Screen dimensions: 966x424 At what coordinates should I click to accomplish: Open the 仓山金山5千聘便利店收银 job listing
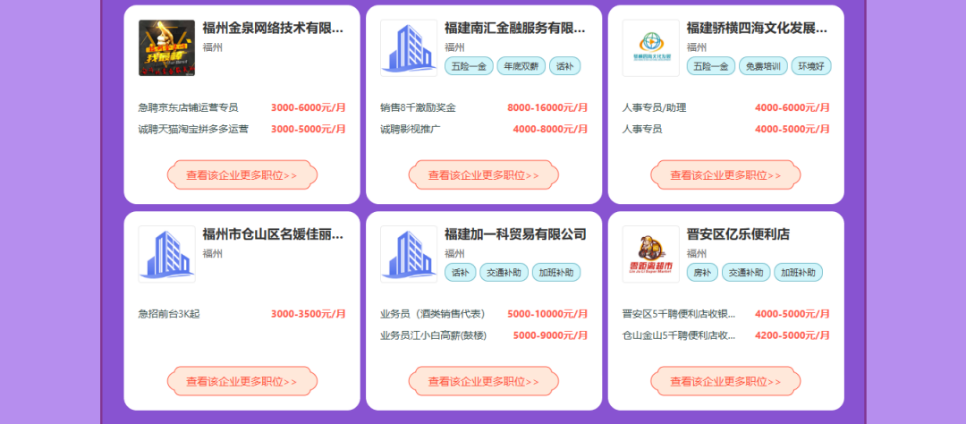pyautogui.click(x=679, y=336)
